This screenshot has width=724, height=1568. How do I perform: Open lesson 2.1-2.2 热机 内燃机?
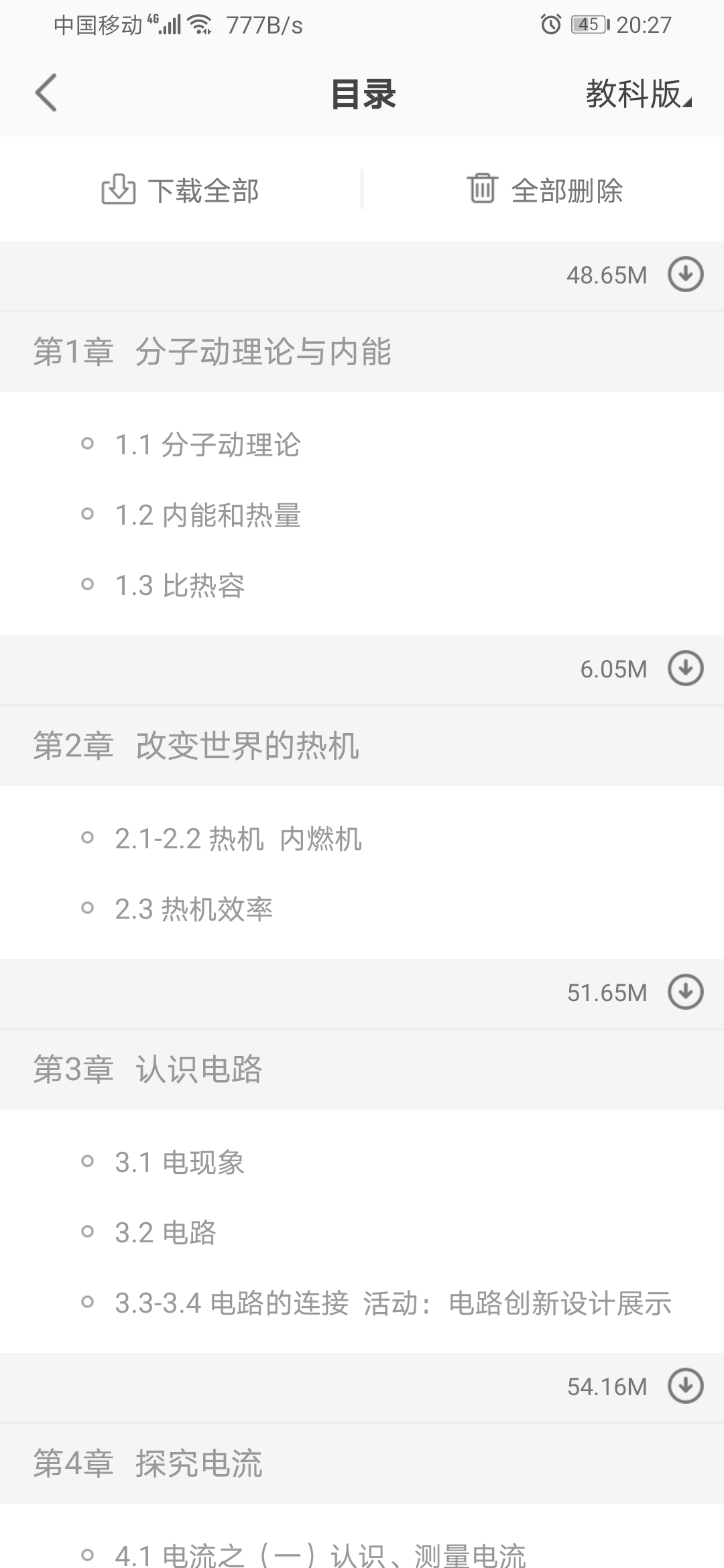238,839
